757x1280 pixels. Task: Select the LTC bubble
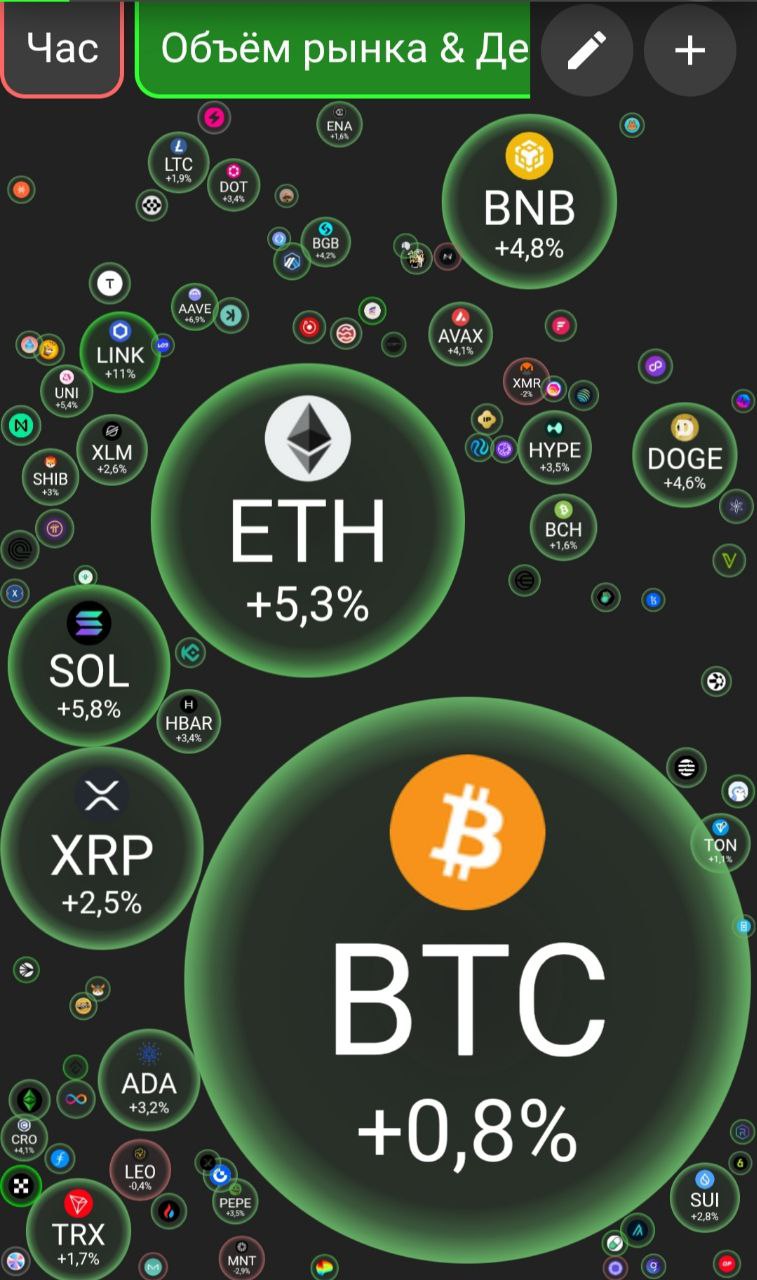tap(178, 162)
